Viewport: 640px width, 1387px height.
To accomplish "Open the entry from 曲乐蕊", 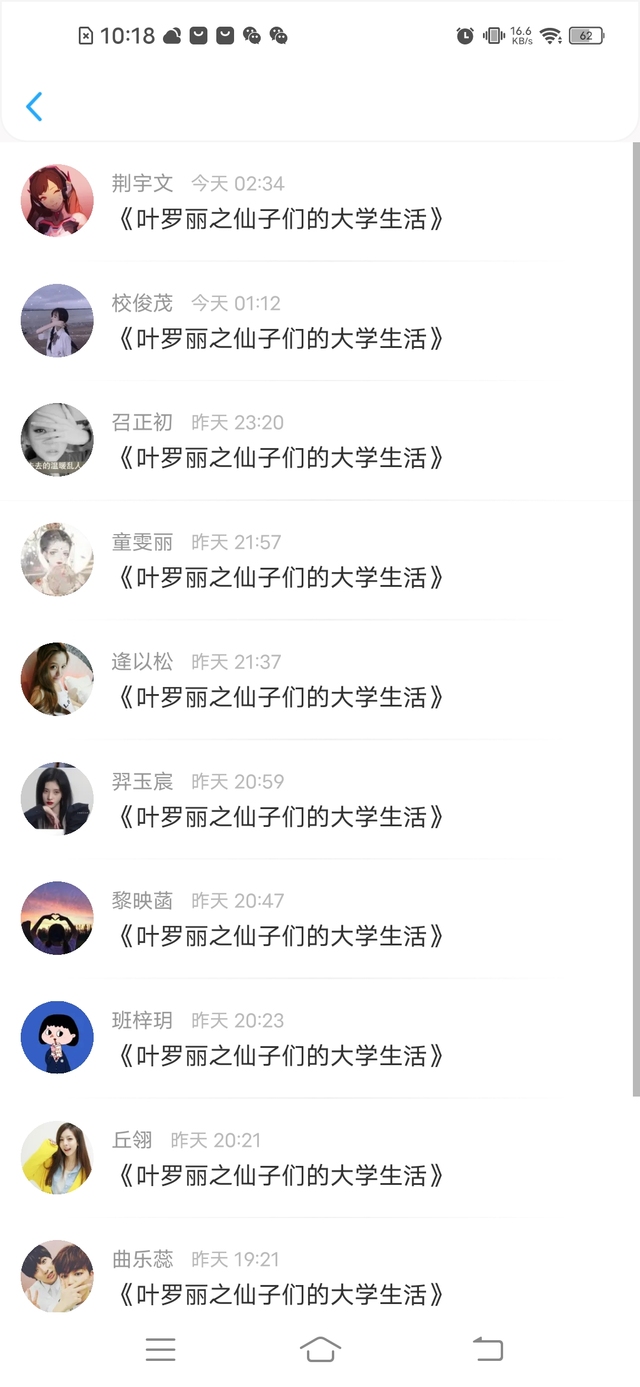I will [280, 1294].
